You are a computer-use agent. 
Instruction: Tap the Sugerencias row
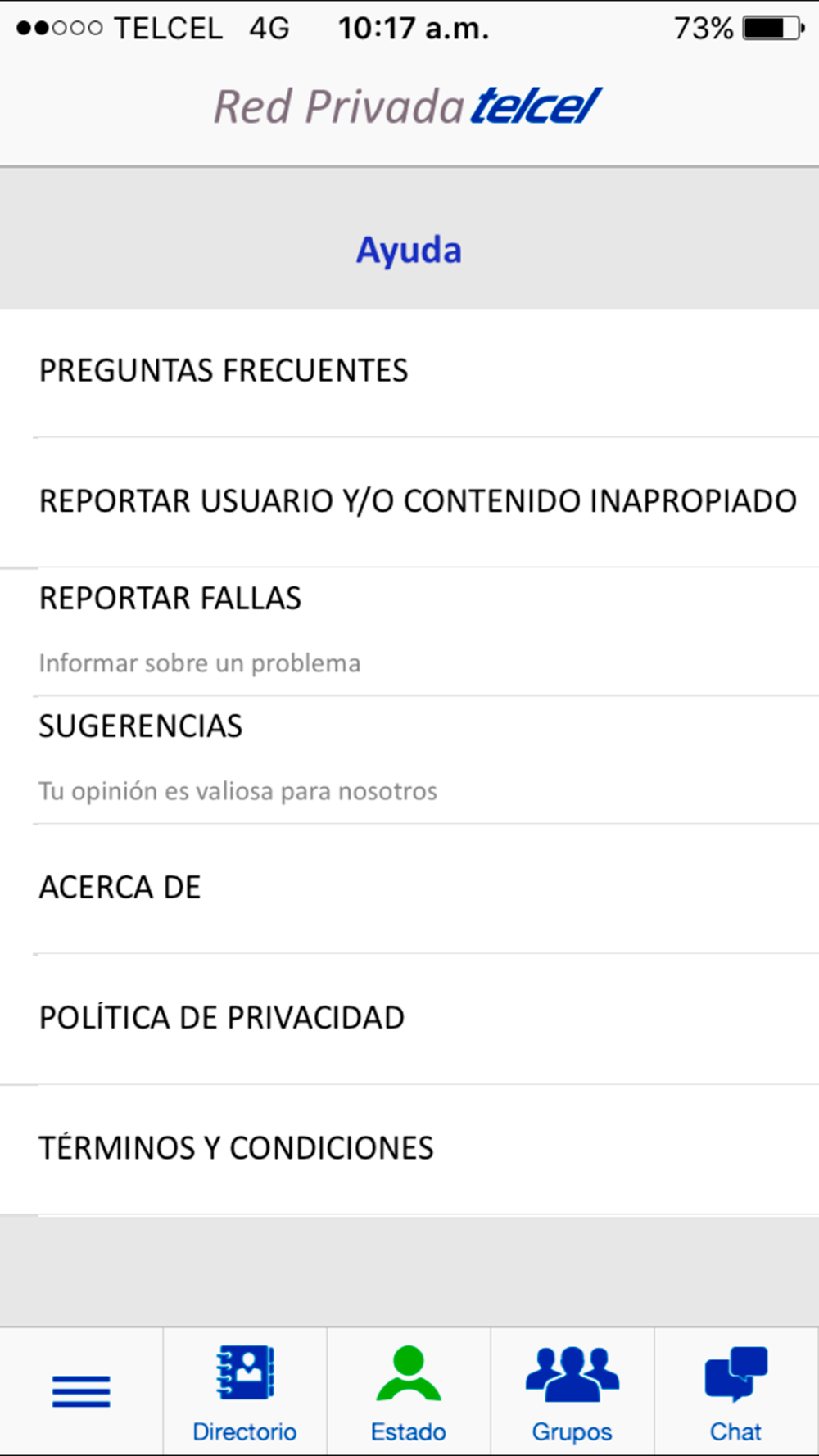(x=409, y=760)
